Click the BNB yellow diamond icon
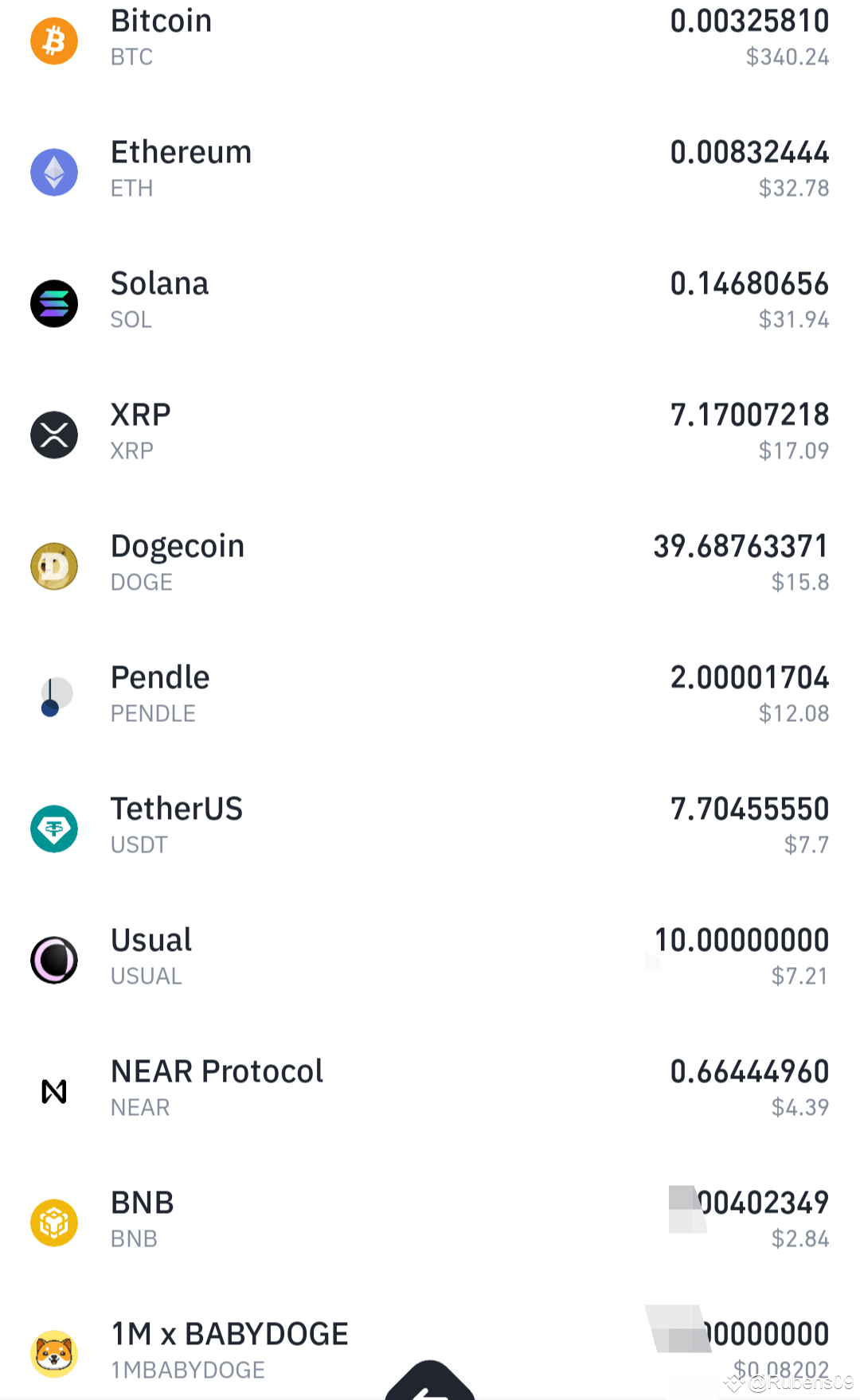Screen dimensions: 860x1400 pos(53,1223)
